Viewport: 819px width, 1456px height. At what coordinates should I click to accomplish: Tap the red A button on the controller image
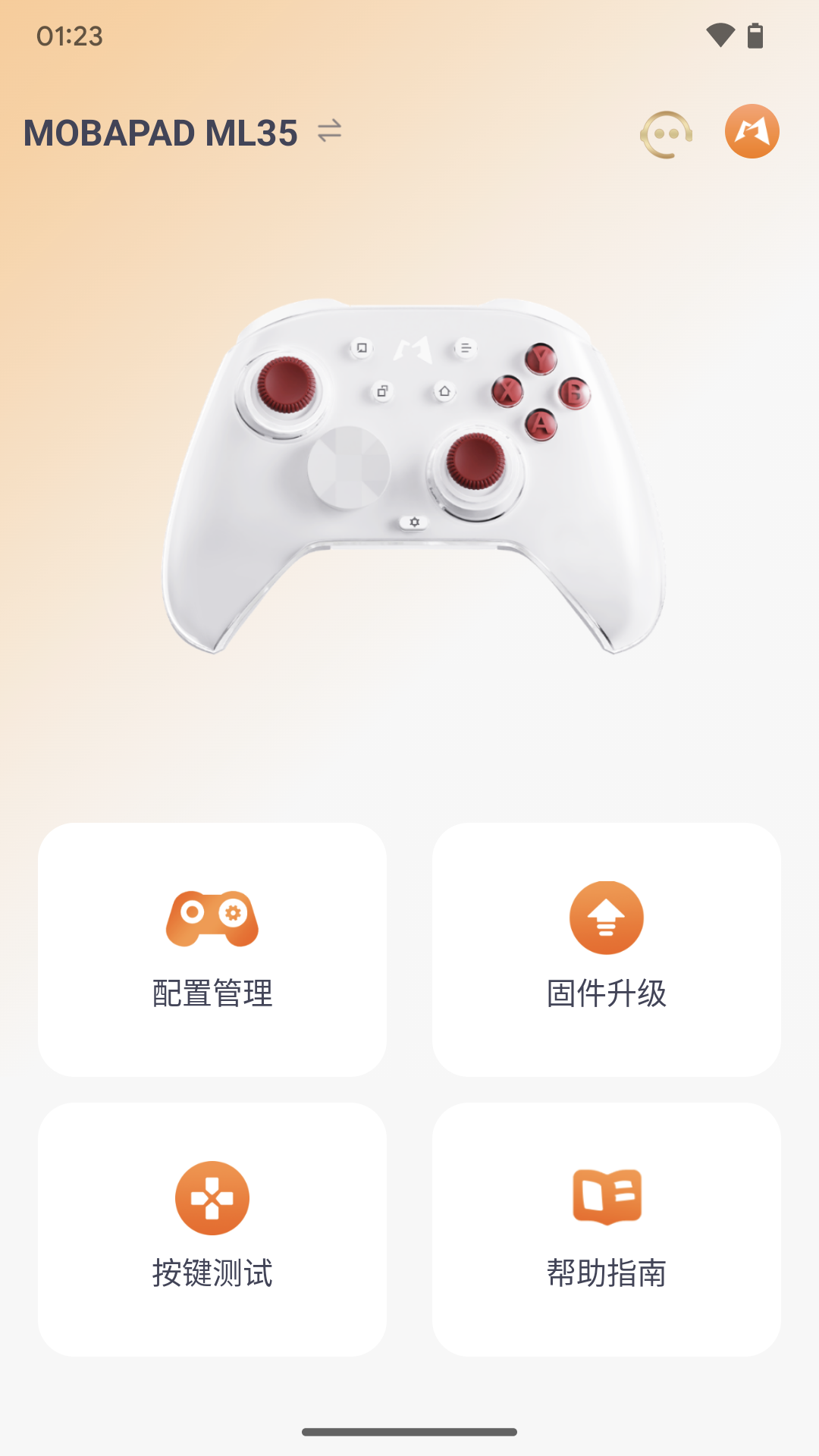click(541, 423)
